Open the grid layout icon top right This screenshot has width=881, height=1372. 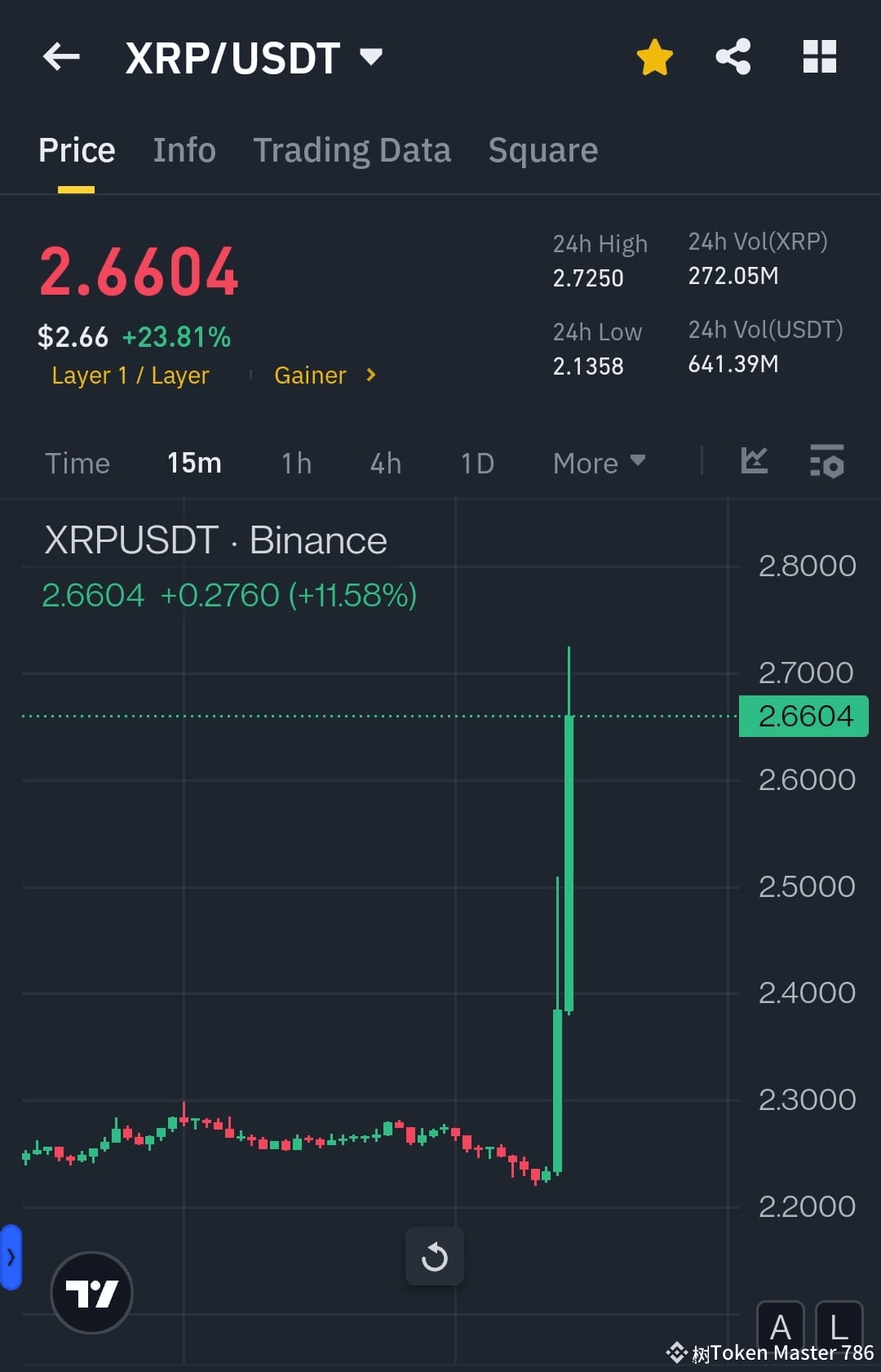(819, 56)
